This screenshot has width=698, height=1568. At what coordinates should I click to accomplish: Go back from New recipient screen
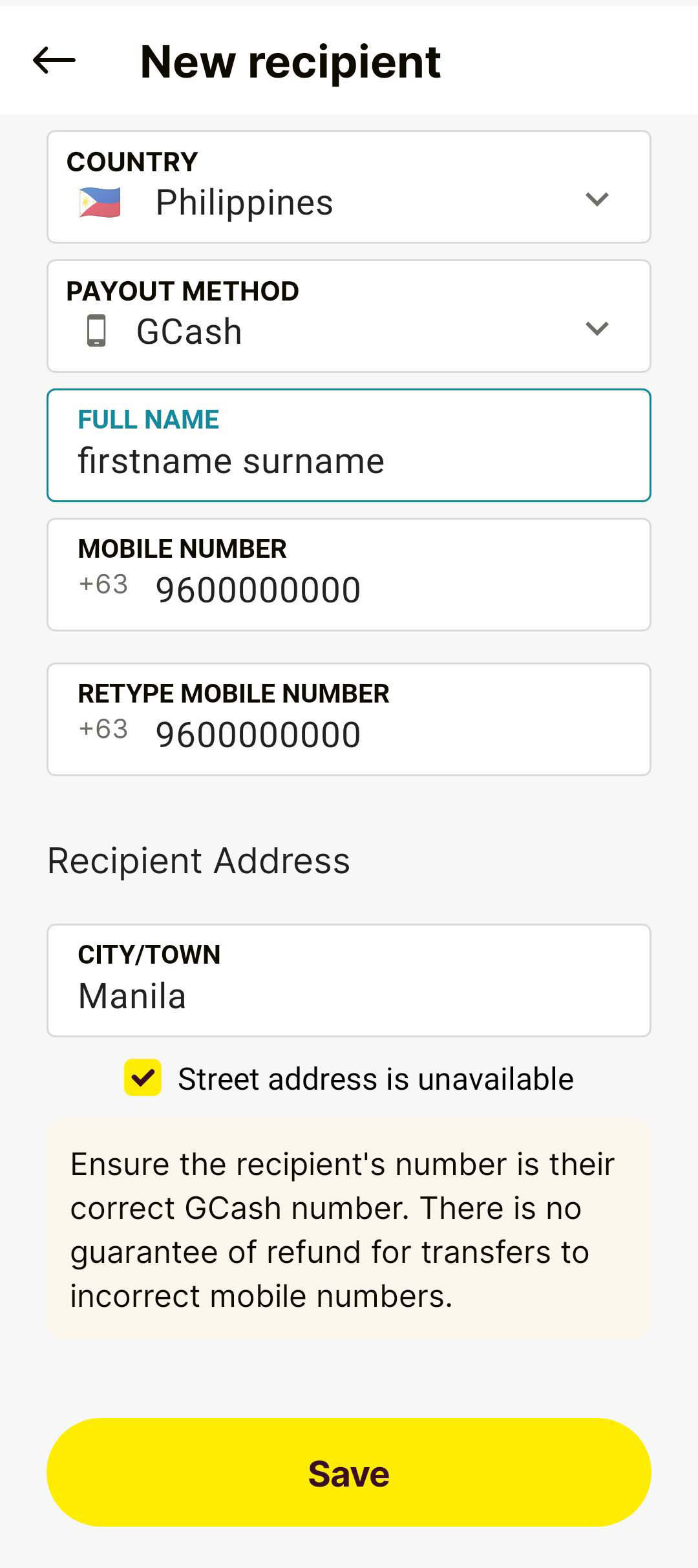coord(54,61)
